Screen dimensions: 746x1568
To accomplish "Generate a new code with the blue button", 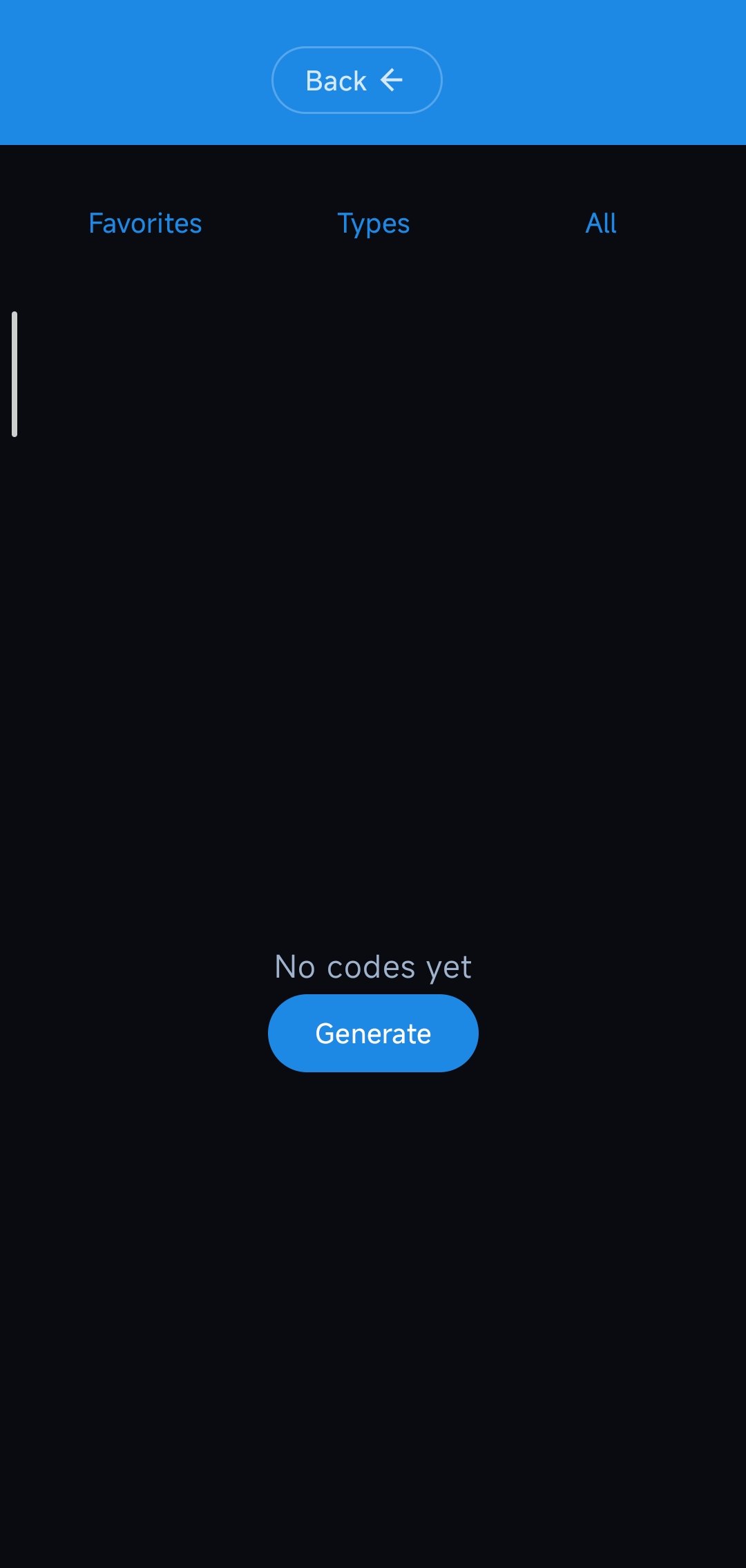I will (372, 1032).
